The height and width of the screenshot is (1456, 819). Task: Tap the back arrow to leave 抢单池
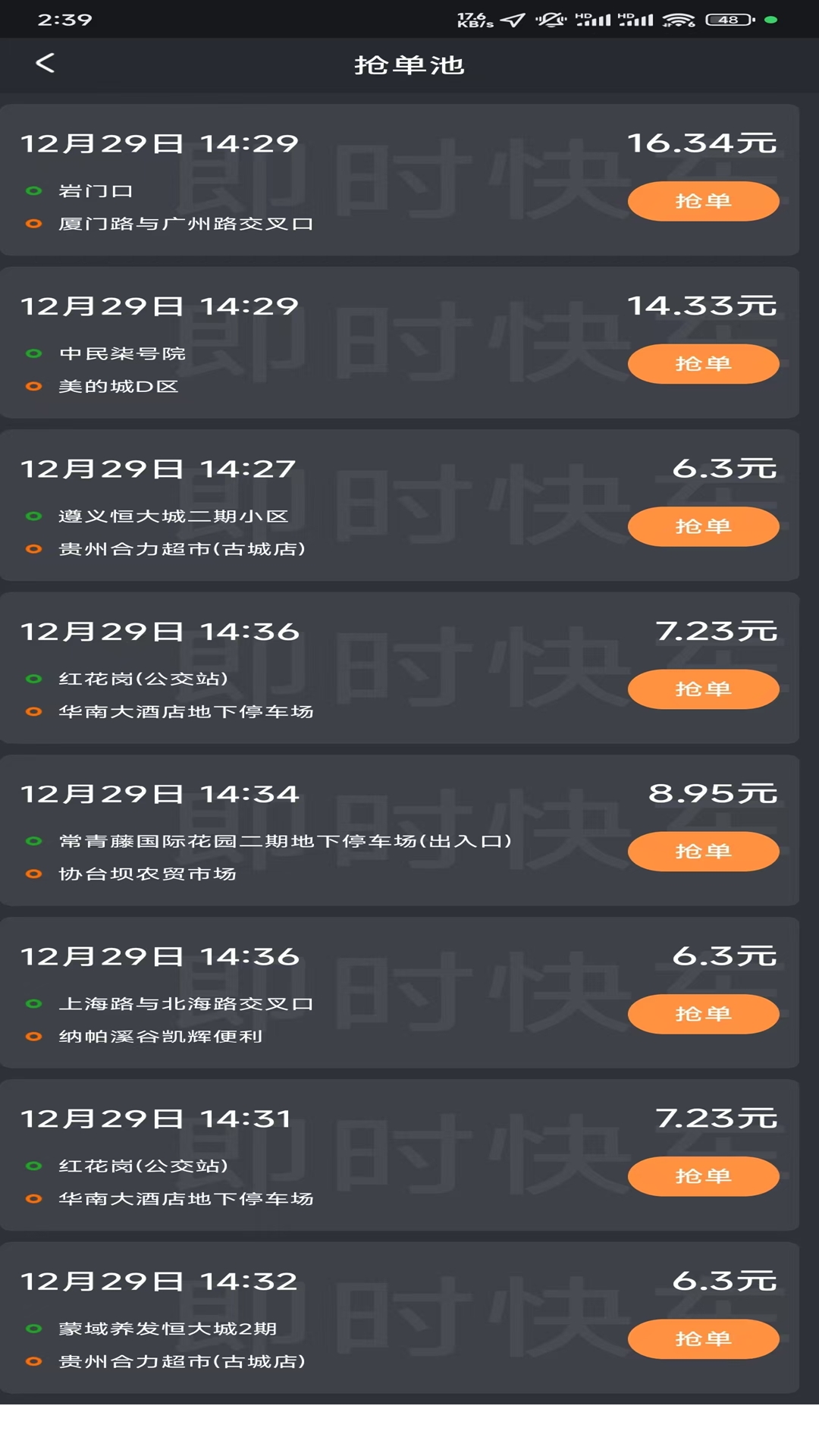tap(45, 64)
